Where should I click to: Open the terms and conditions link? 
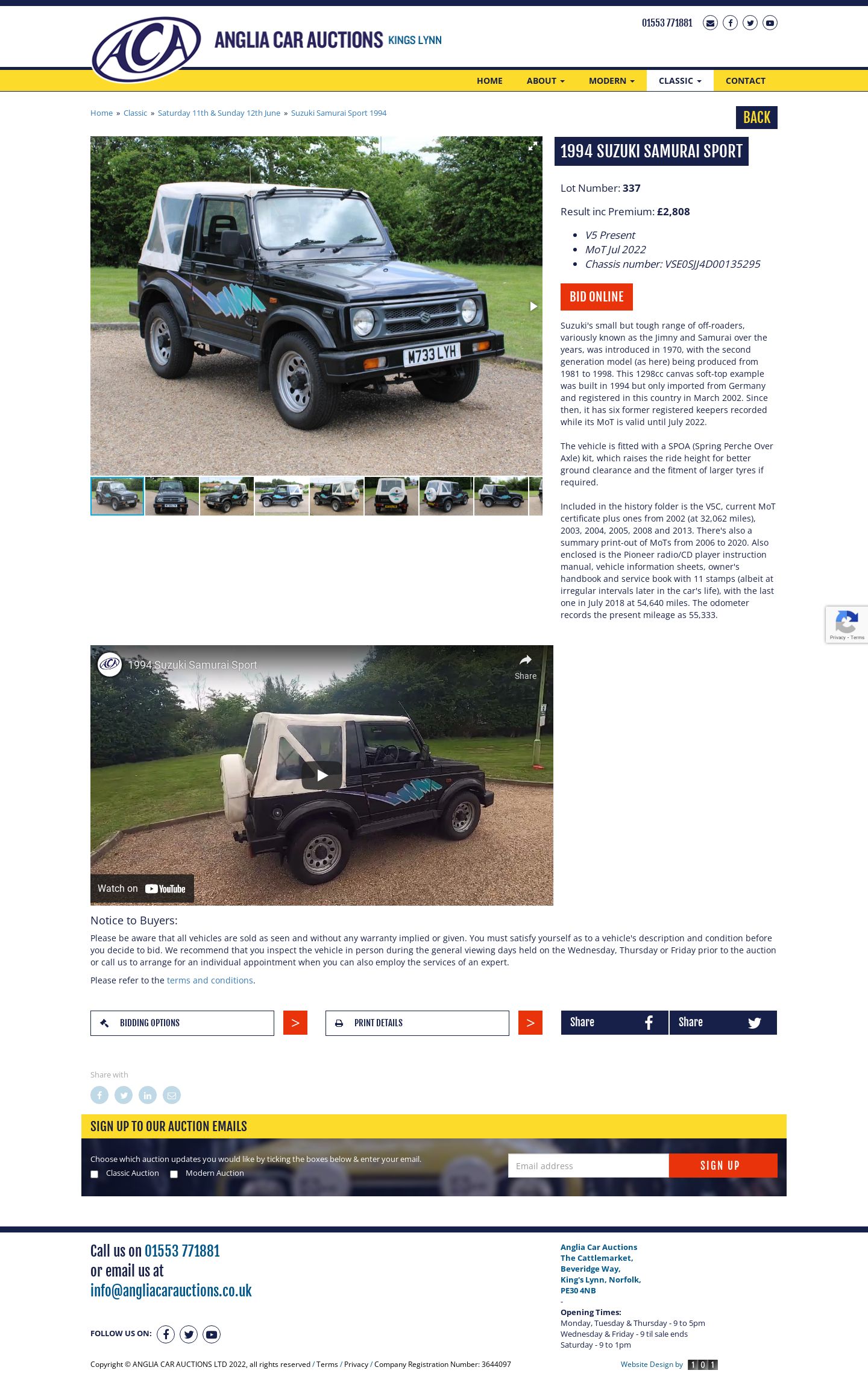point(210,980)
